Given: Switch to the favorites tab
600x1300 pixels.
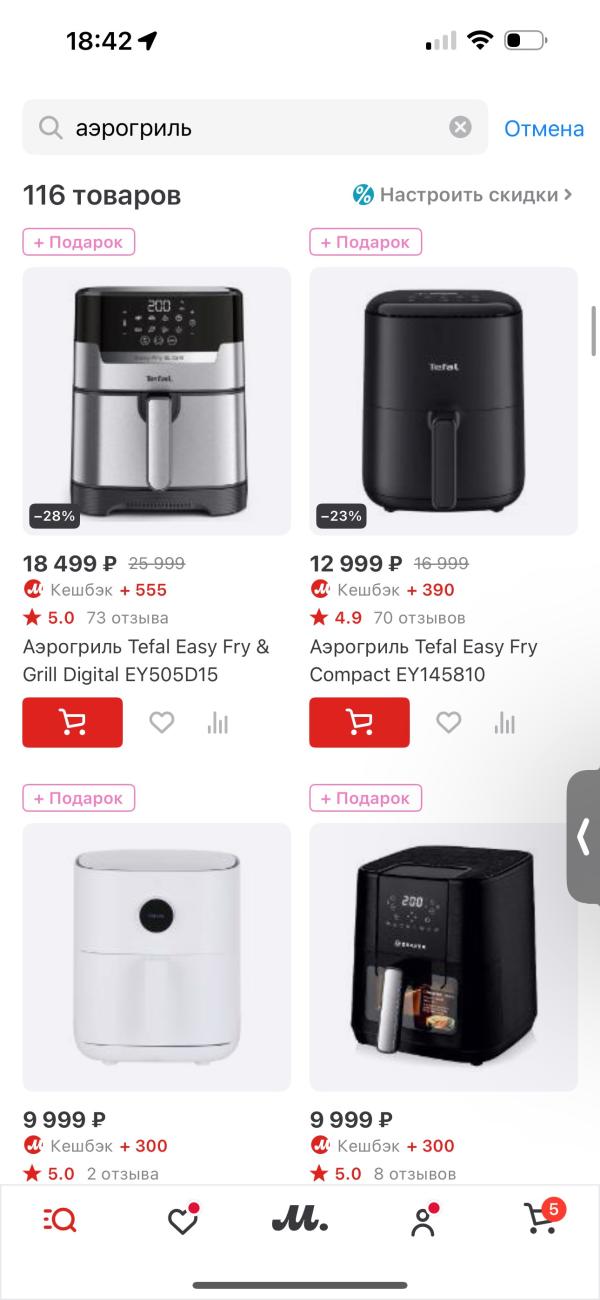Looking at the screenshot, I should point(181,1220).
